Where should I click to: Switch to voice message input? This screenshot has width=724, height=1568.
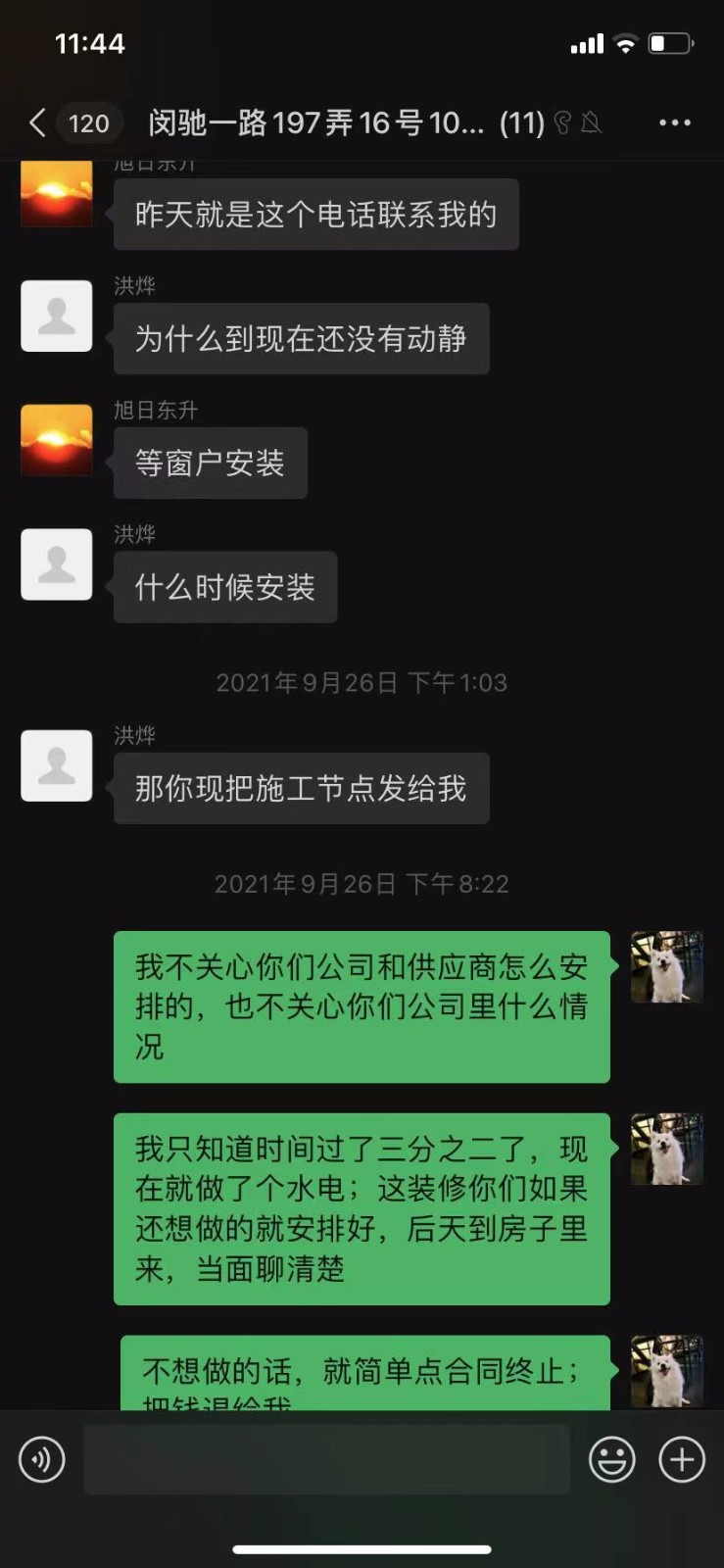(42, 1459)
